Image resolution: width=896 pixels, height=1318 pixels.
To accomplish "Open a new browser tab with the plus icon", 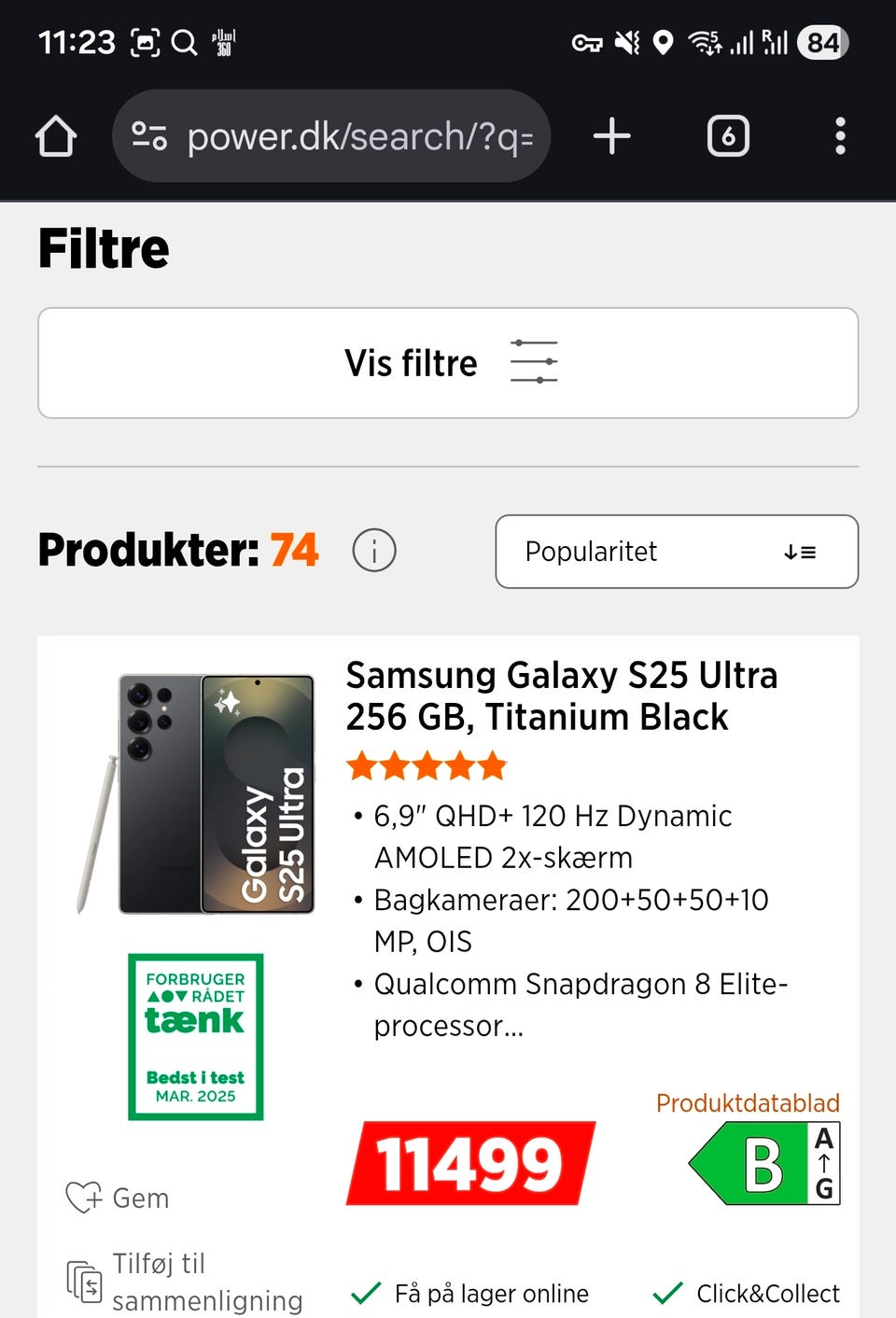I will (612, 135).
